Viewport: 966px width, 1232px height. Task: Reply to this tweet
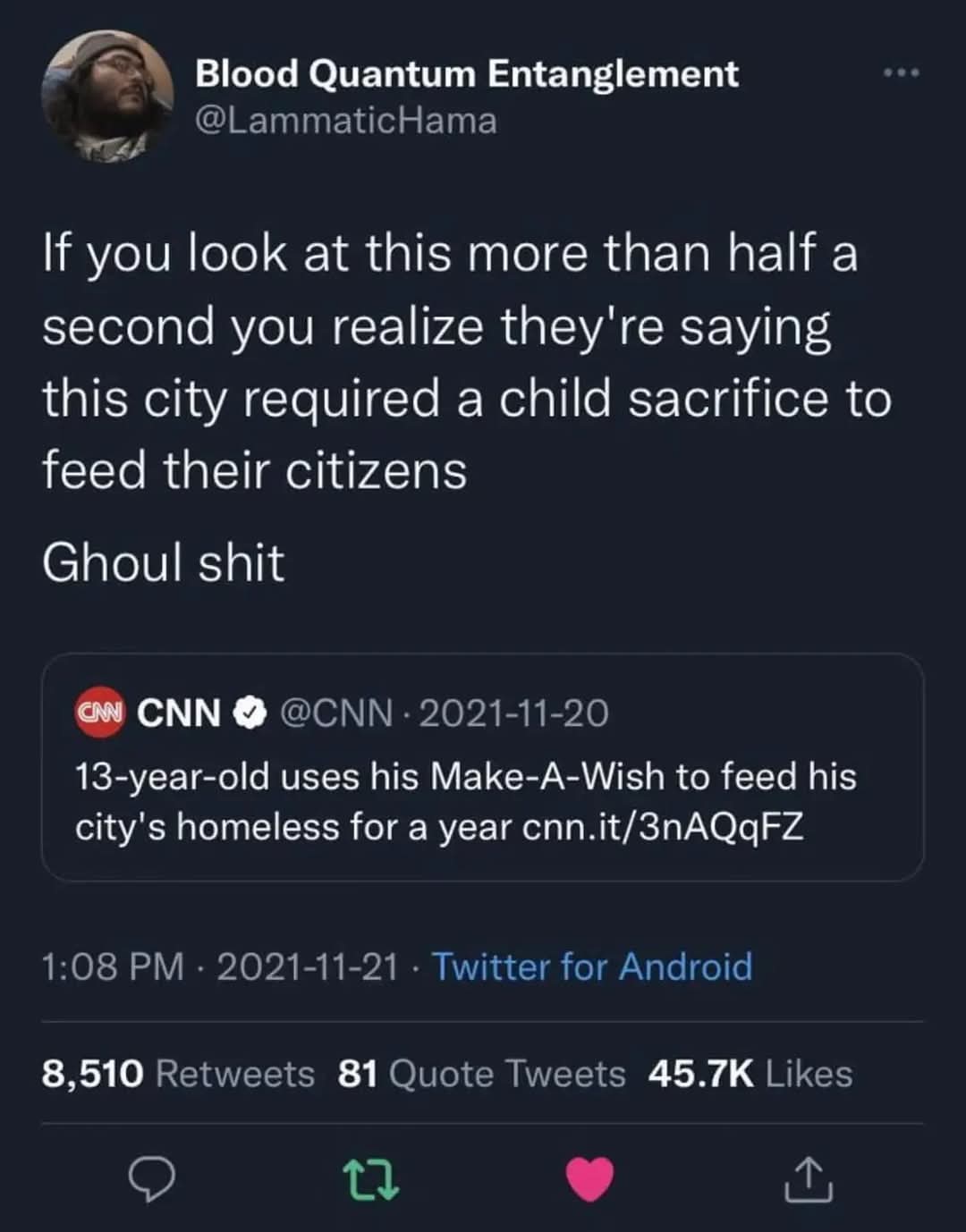point(150,1179)
